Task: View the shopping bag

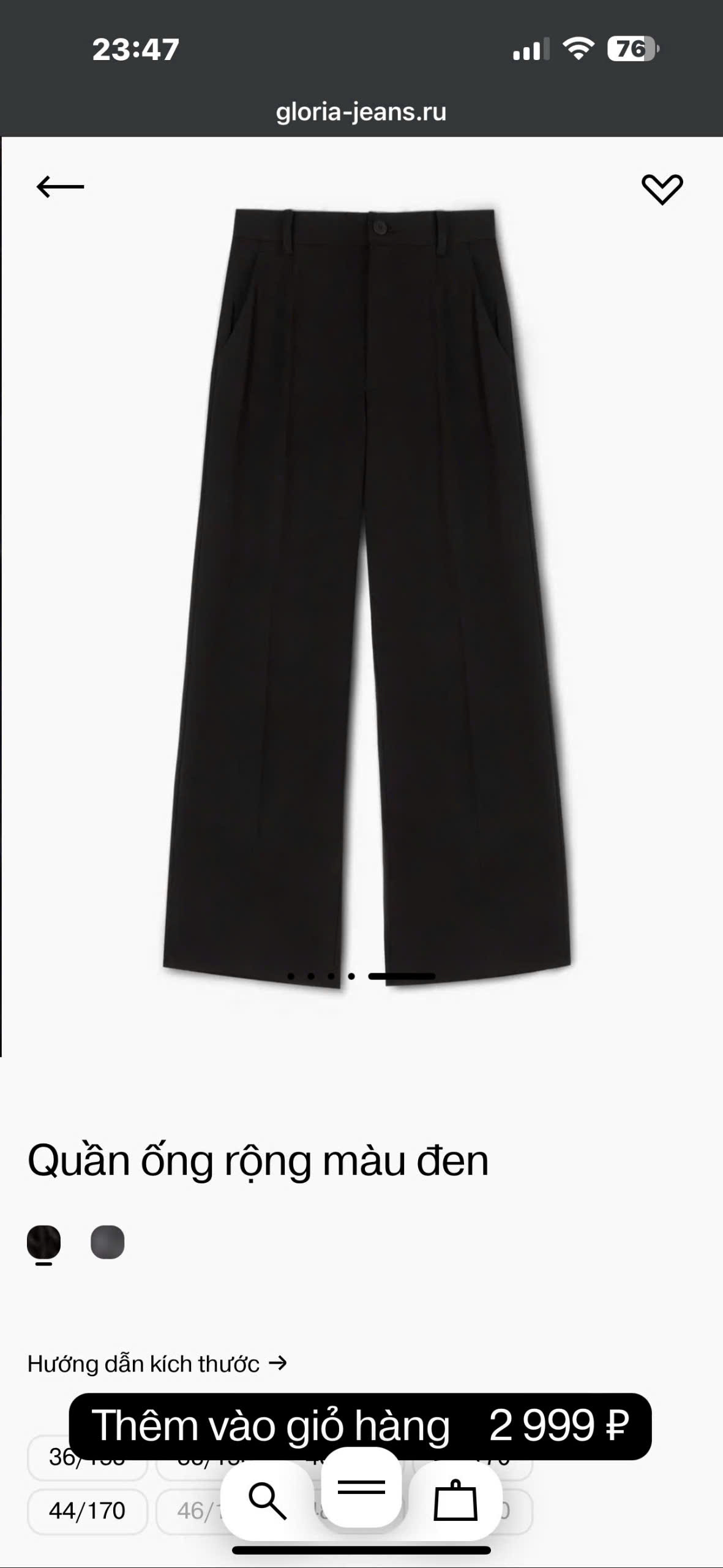Action: 455,1501
